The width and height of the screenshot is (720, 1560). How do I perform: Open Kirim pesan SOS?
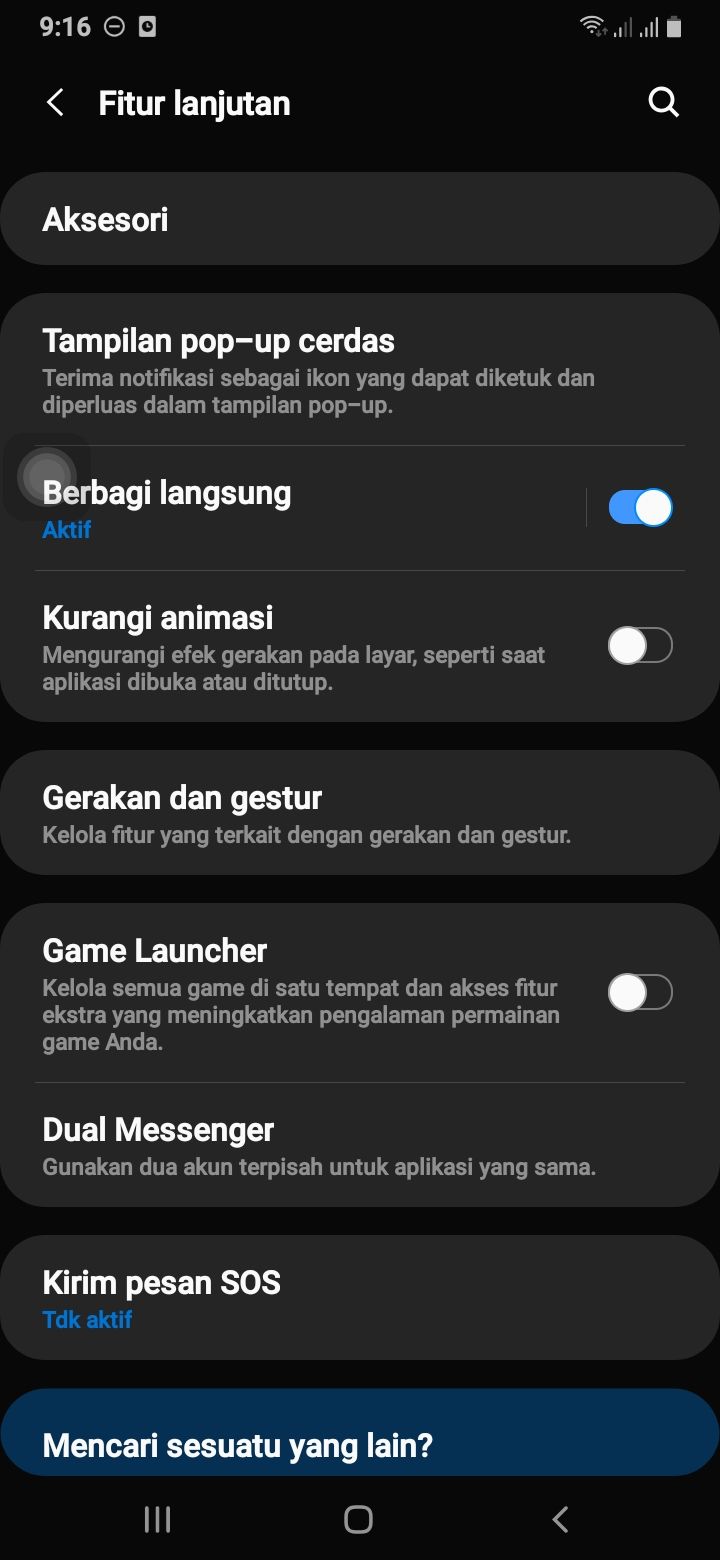[360, 1297]
